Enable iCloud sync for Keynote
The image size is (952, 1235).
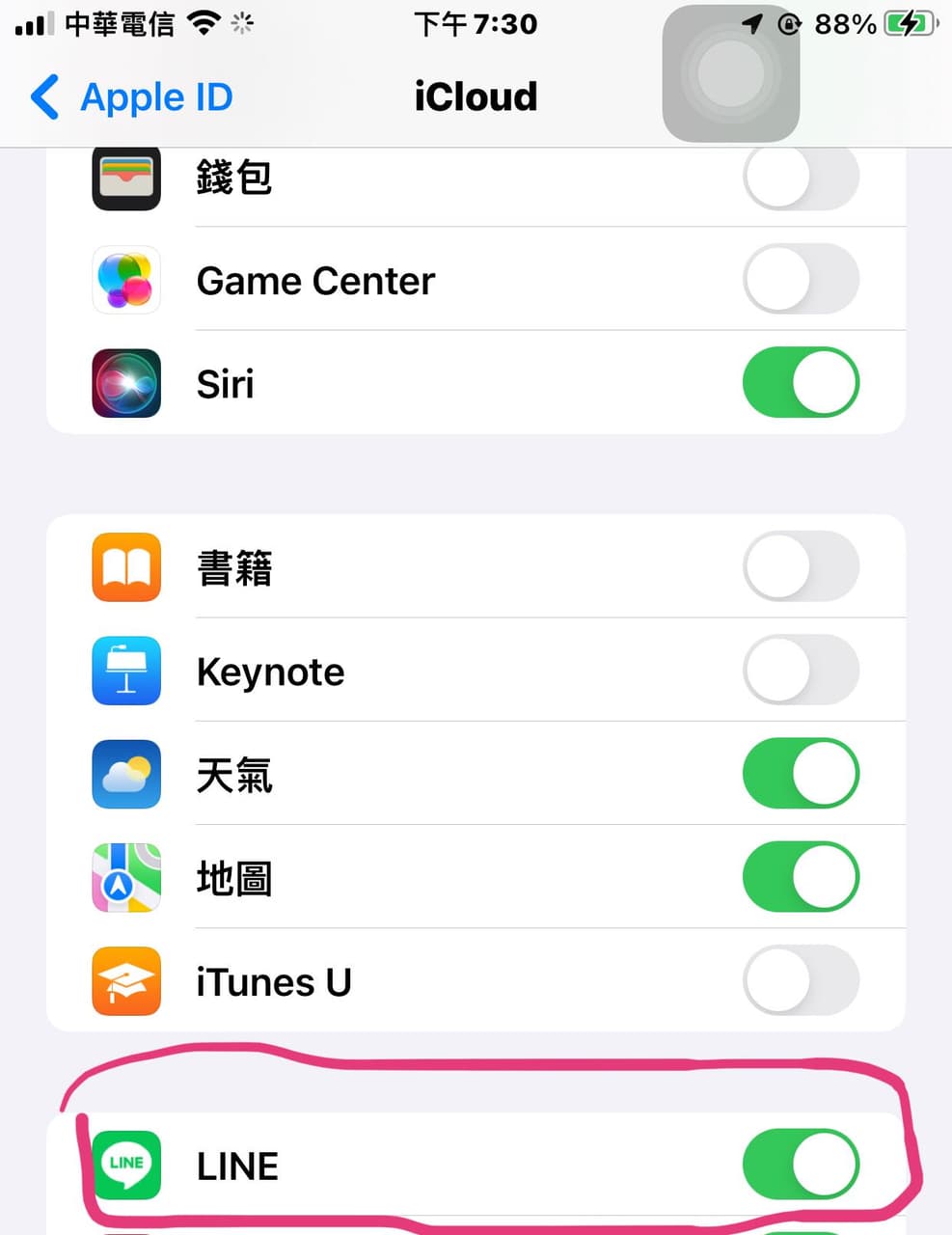[x=801, y=671]
